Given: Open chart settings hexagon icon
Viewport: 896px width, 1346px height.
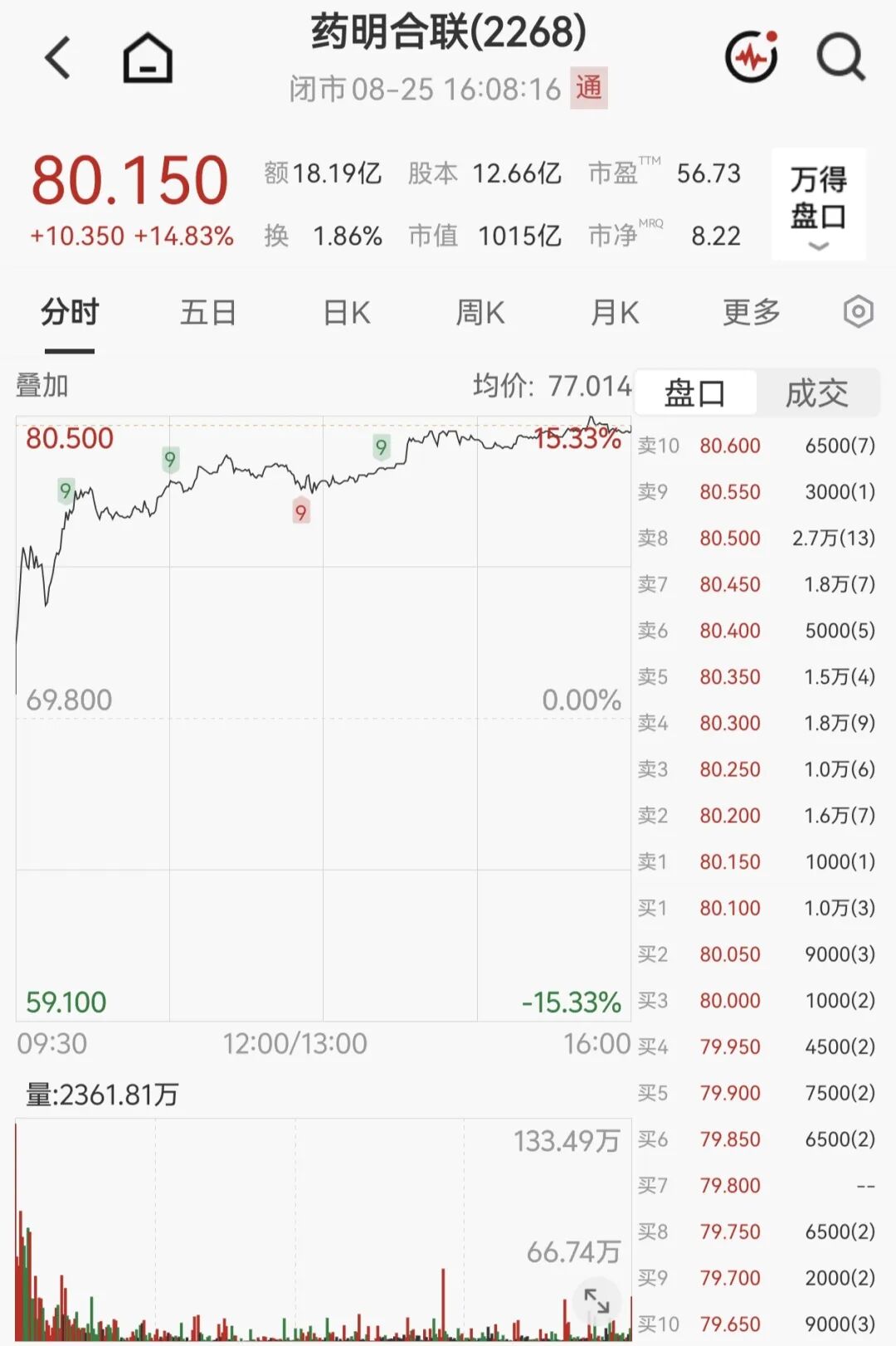Looking at the screenshot, I should (859, 312).
